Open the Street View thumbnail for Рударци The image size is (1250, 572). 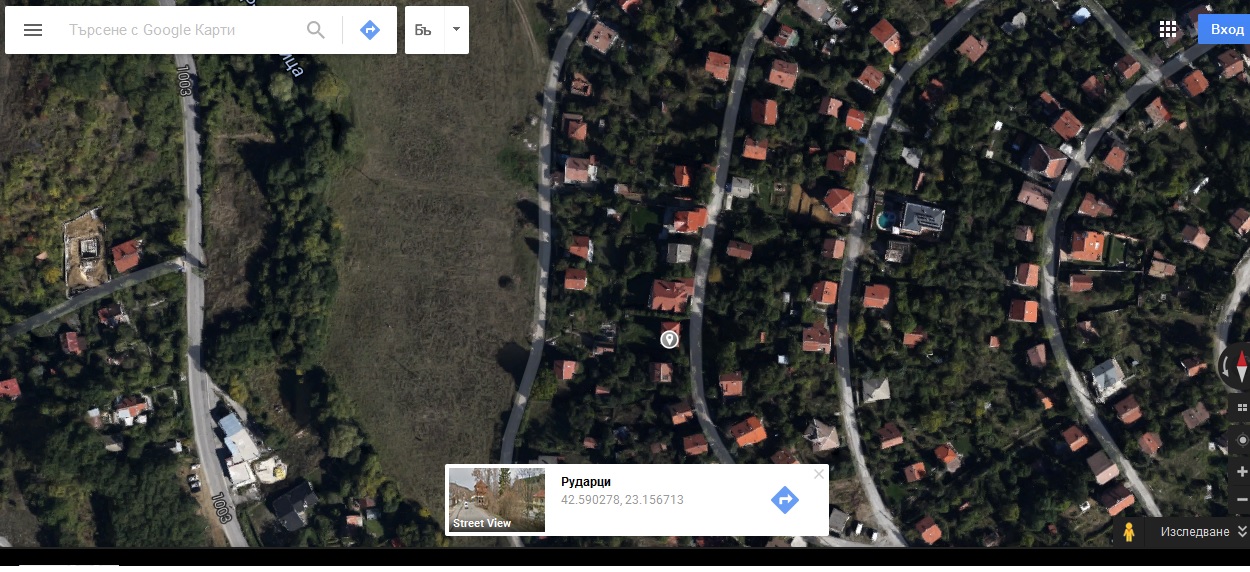coord(497,499)
